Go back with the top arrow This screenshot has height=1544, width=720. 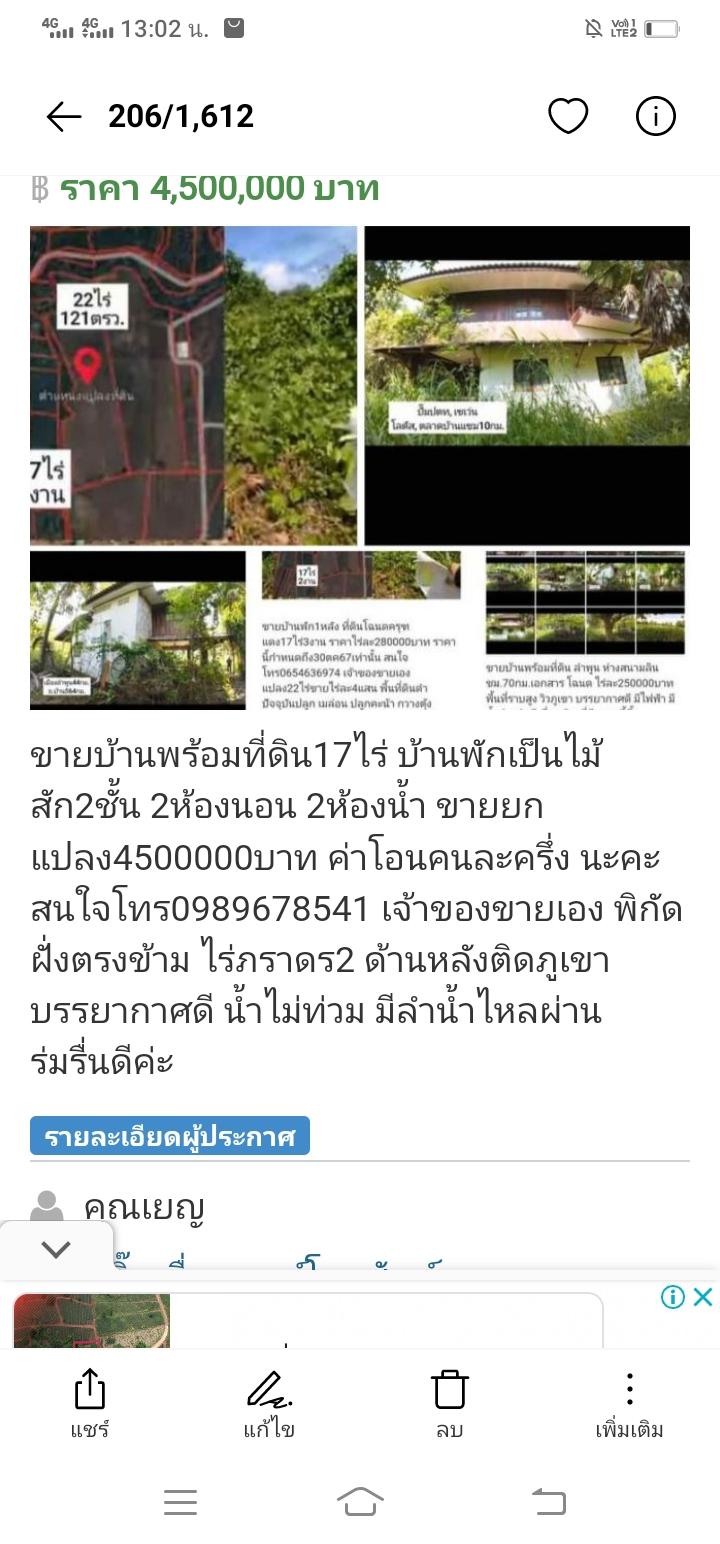tap(64, 117)
